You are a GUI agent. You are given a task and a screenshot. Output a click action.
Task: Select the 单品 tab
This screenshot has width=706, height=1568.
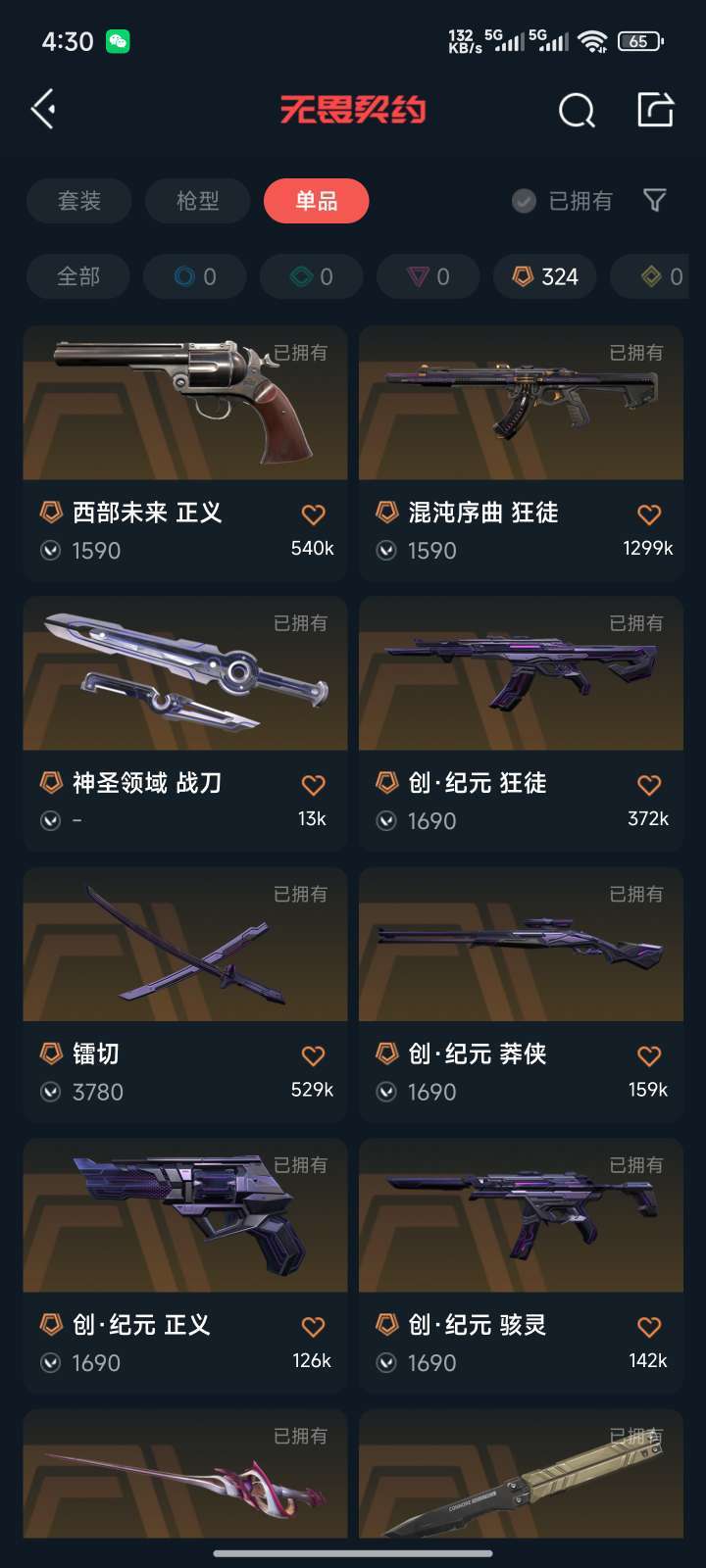(317, 201)
